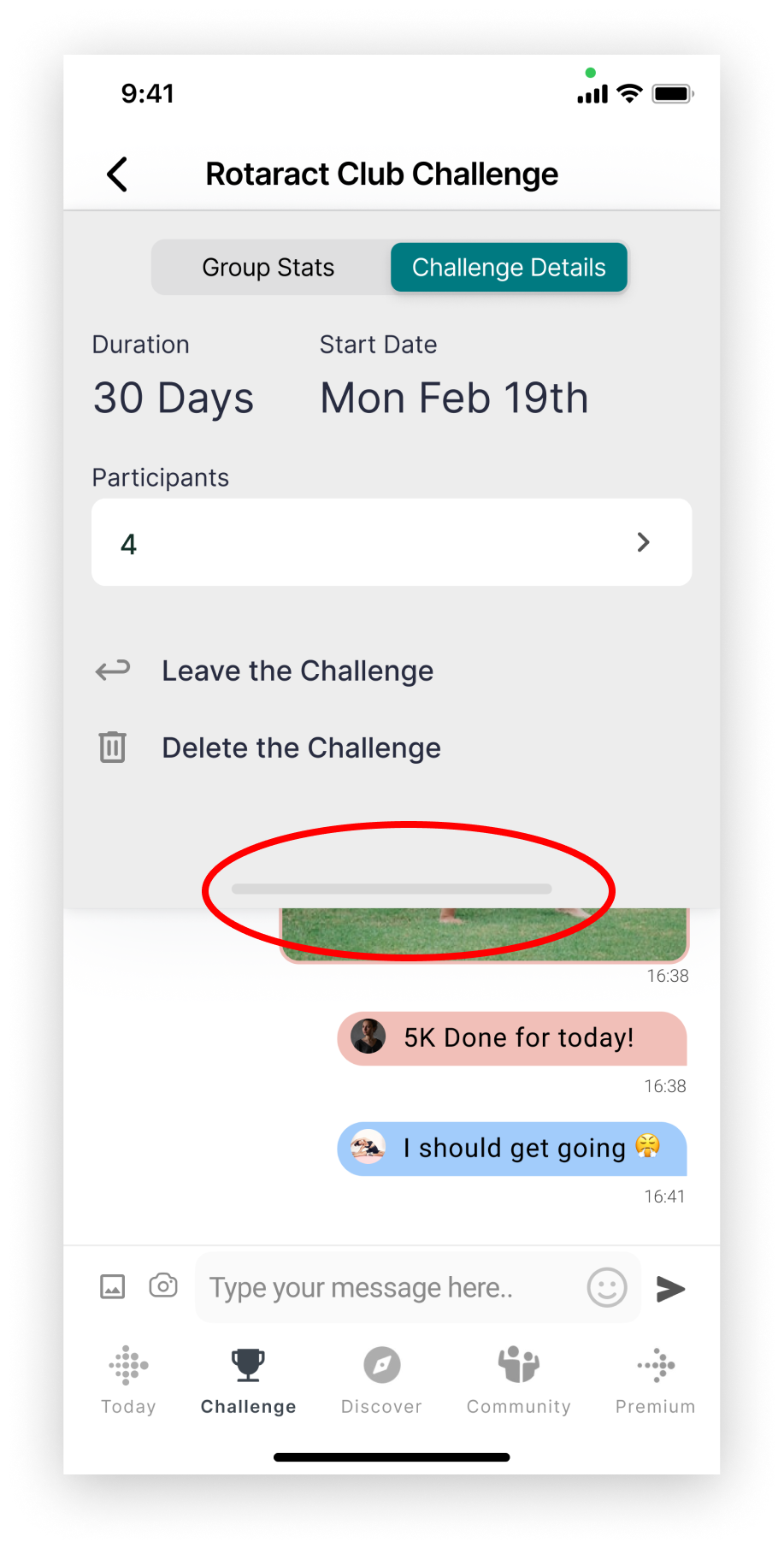Viewport: 784px width, 1548px height.
Task: Attach a picture from the gallery icon
Action: 113,1286
